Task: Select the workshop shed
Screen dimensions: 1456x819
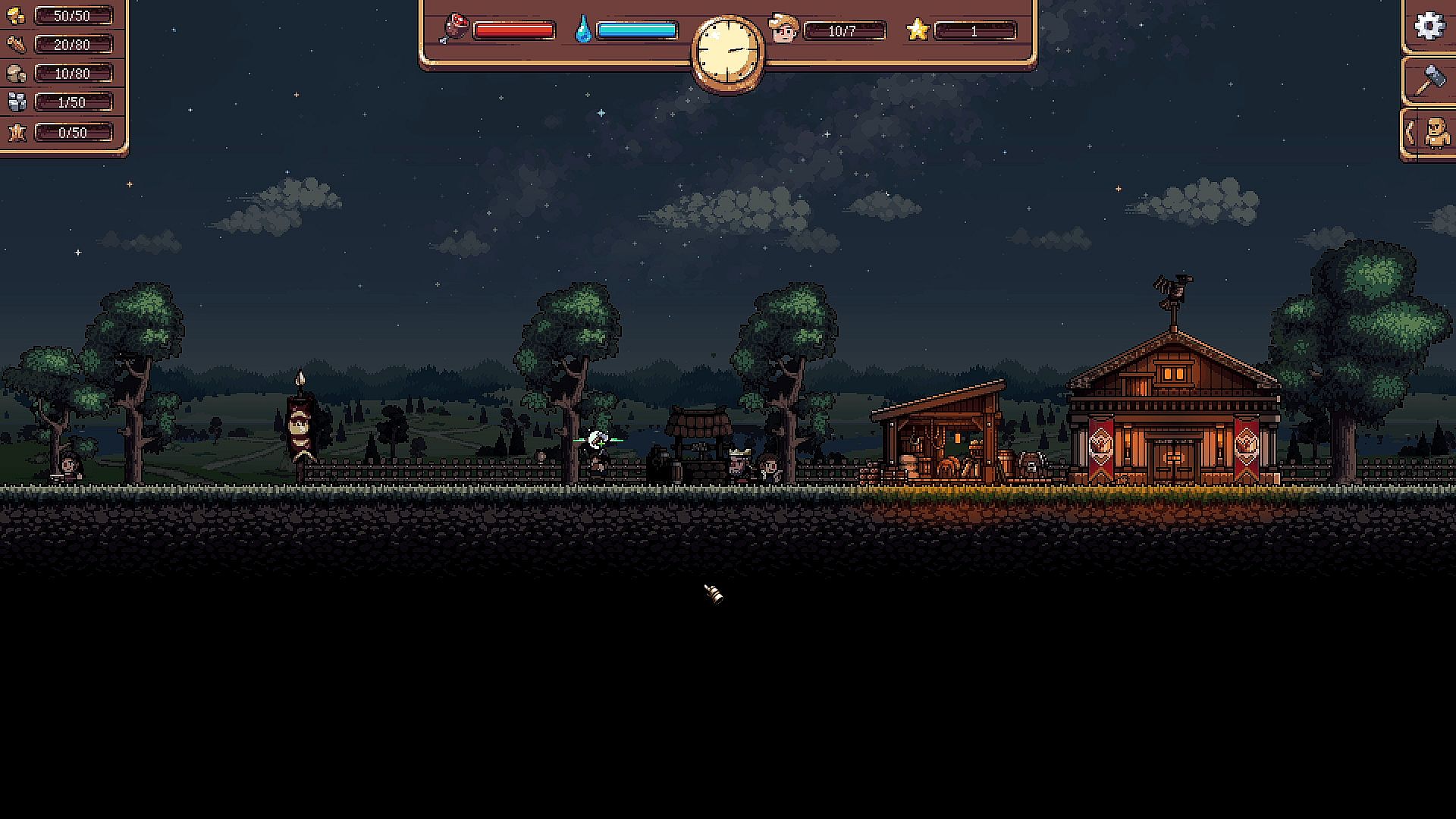Action: pyautogui.click(x=940, y=440)
